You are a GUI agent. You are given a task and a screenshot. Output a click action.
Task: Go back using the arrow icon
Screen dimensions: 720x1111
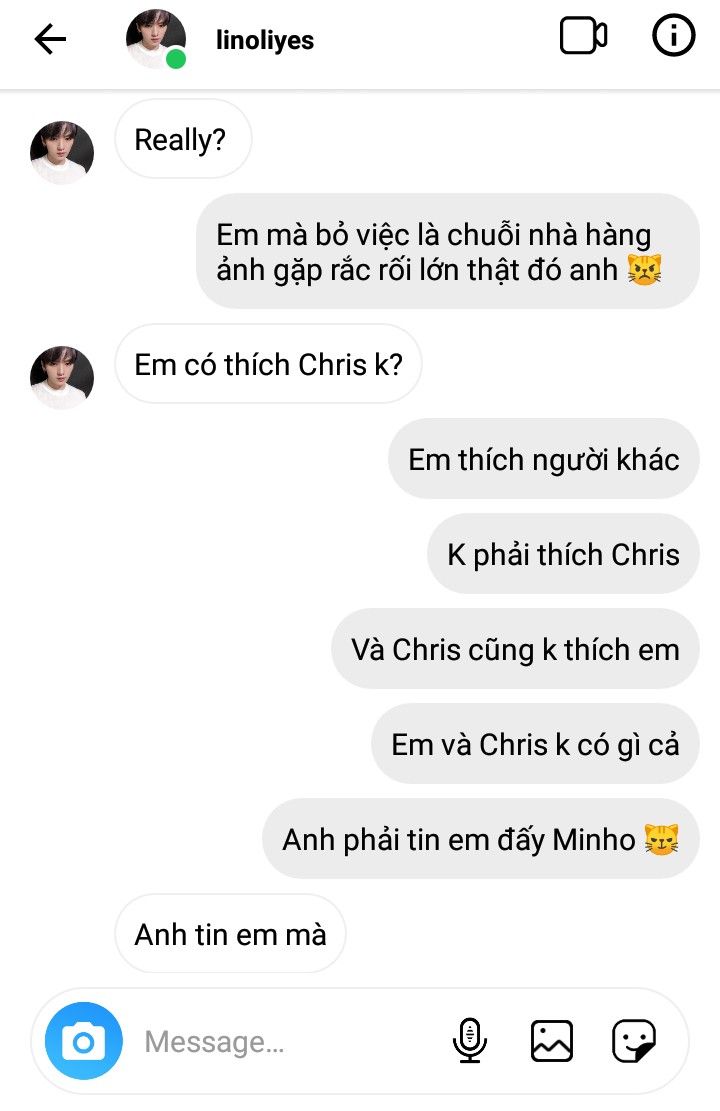click(x=50, y=39)
